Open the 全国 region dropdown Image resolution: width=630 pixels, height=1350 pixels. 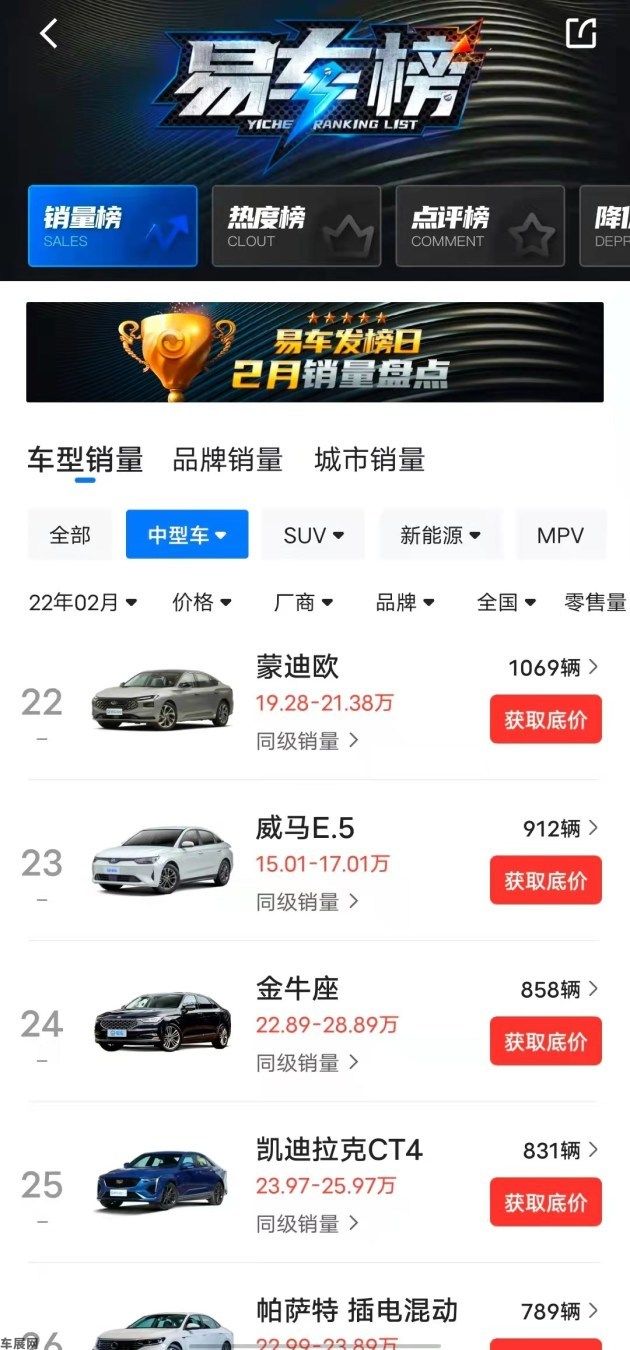pos(506,602)
